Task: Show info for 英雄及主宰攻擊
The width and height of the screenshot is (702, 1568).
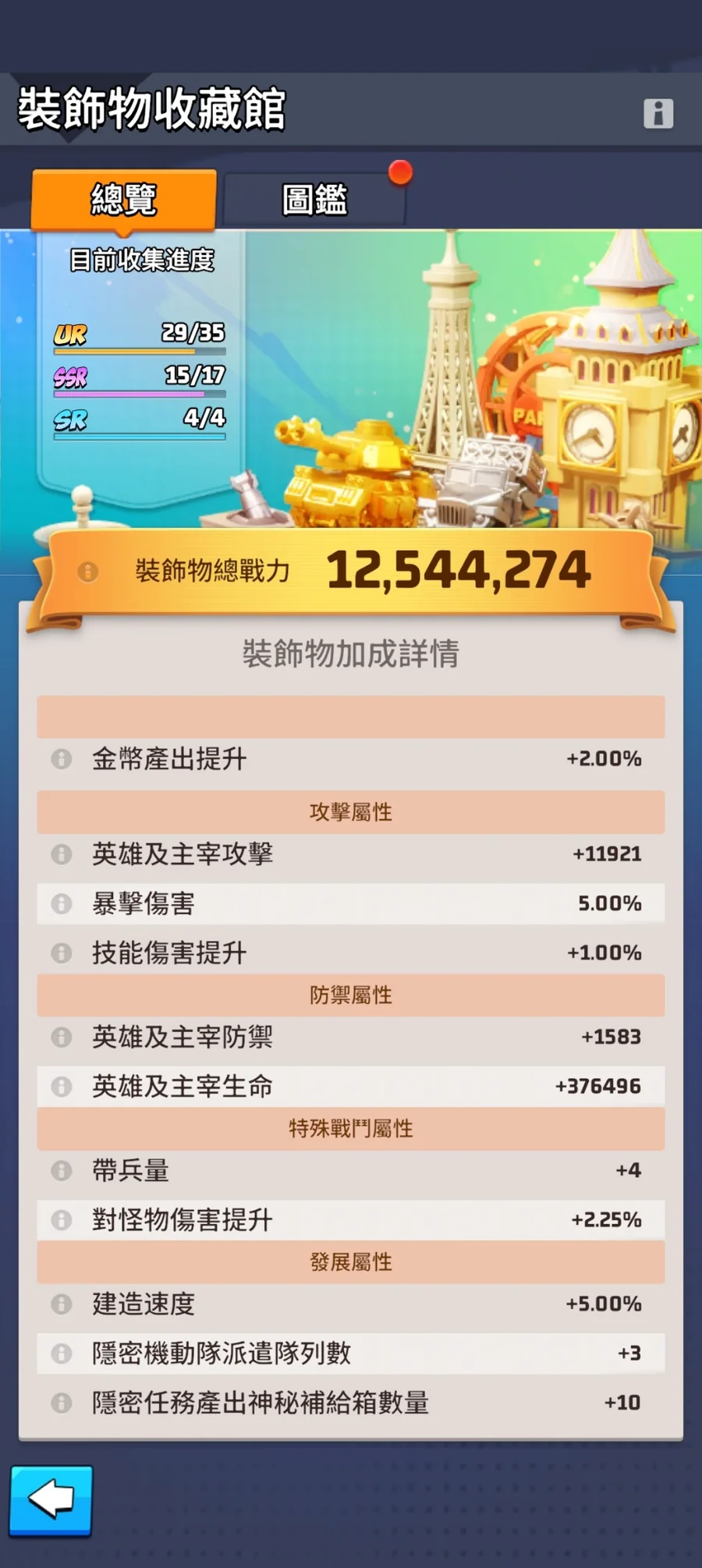Action: 62,854
